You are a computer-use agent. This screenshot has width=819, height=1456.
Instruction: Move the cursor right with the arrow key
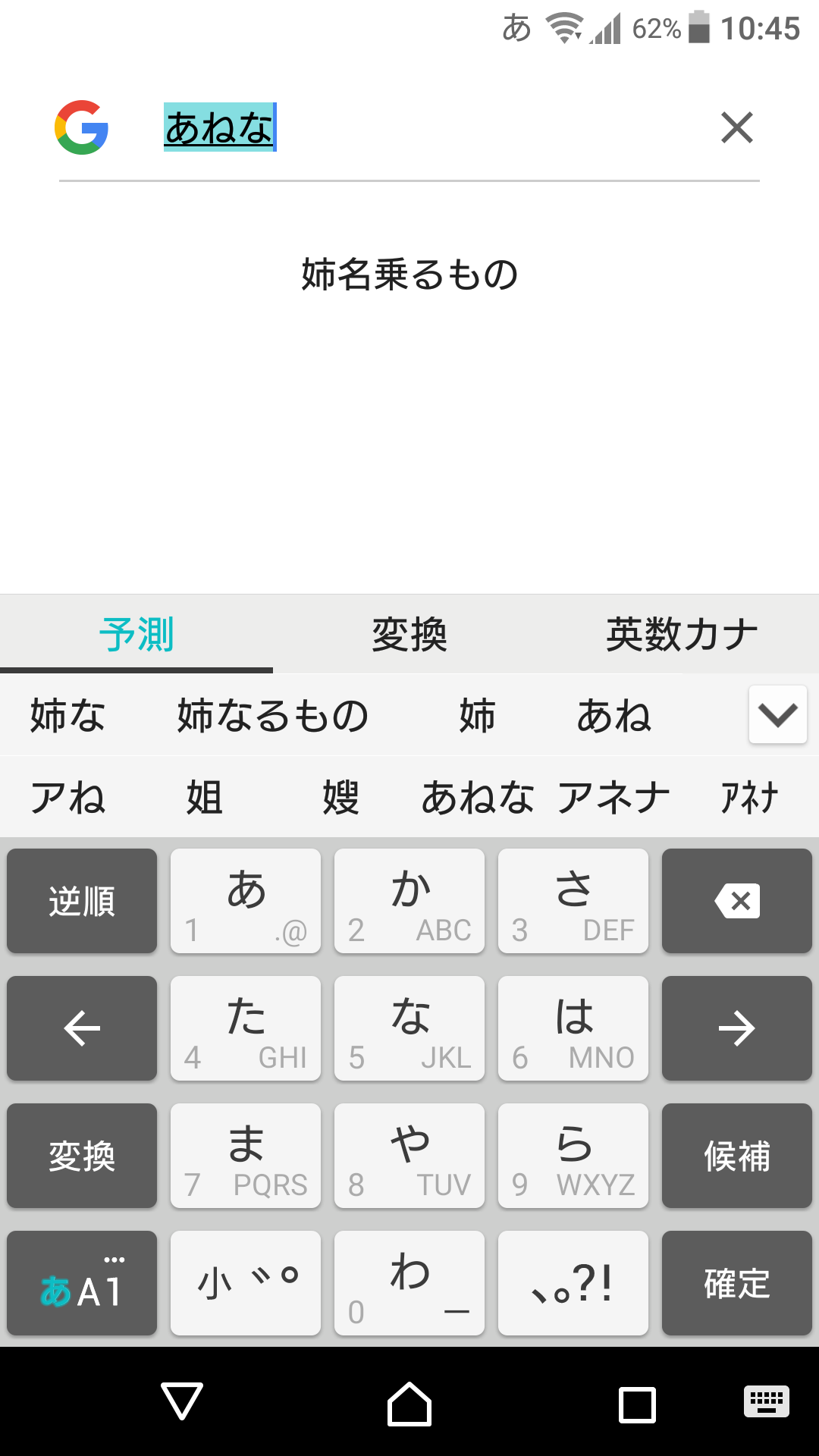[x=736, y=1028]
